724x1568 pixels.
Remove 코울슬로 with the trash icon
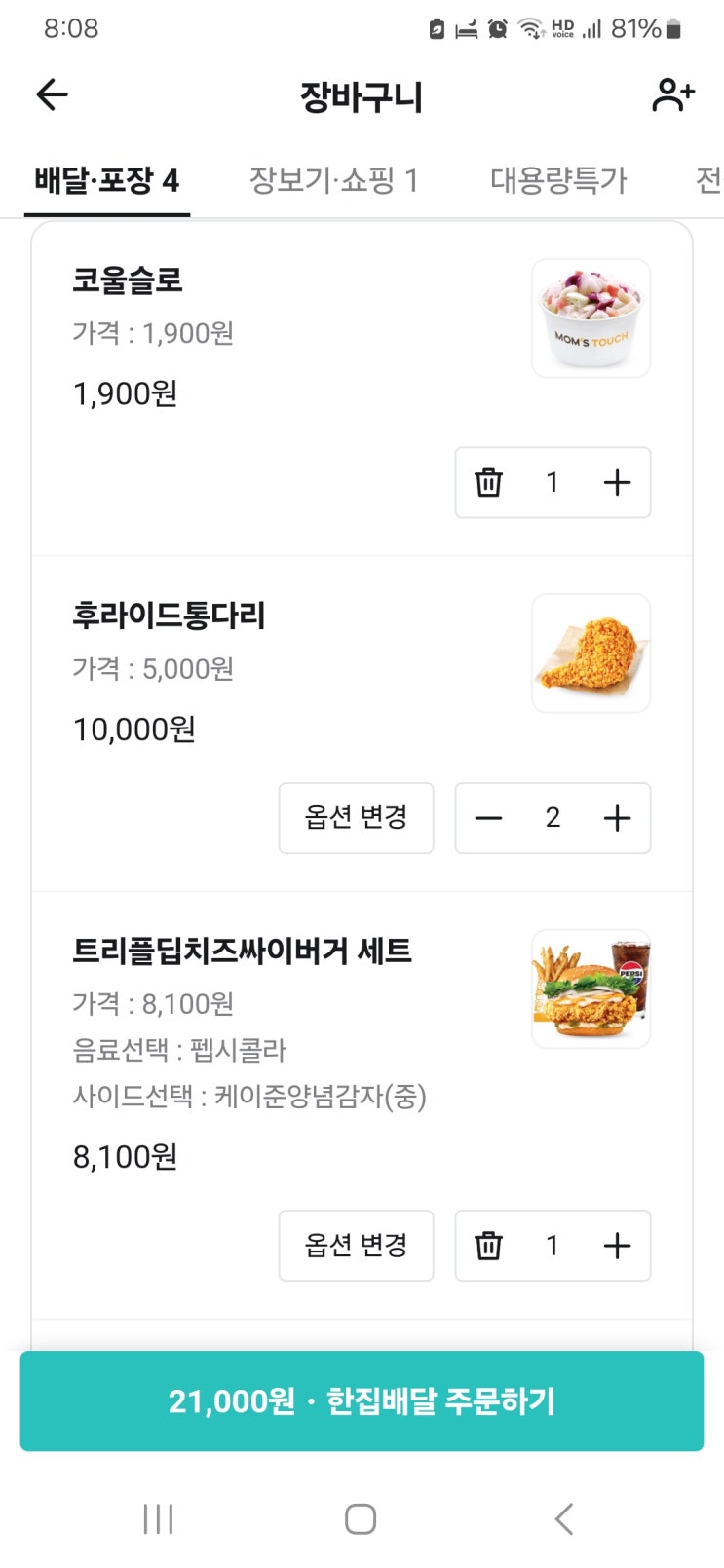tap(488, 482)
